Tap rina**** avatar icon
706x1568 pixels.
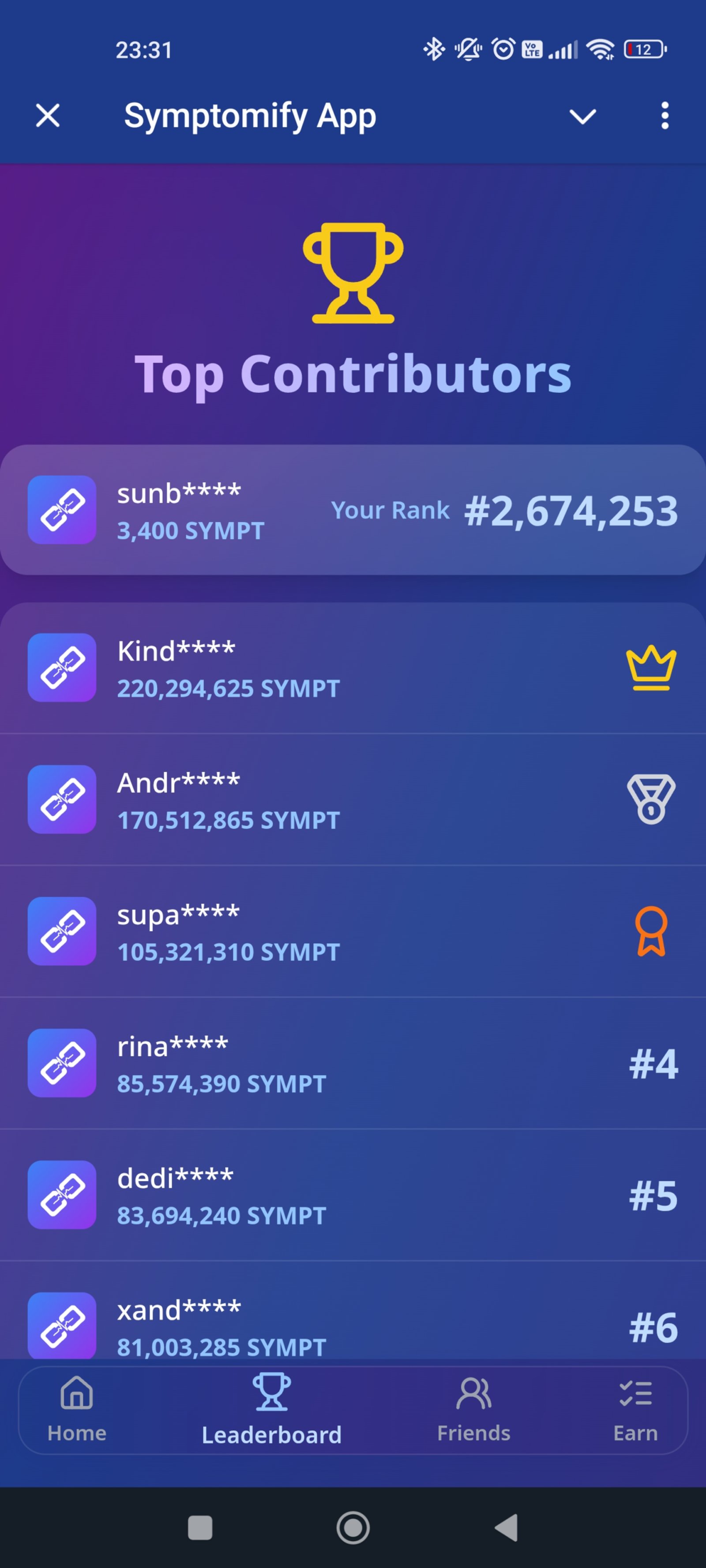pyautogui.click(x=61, y=1063)
